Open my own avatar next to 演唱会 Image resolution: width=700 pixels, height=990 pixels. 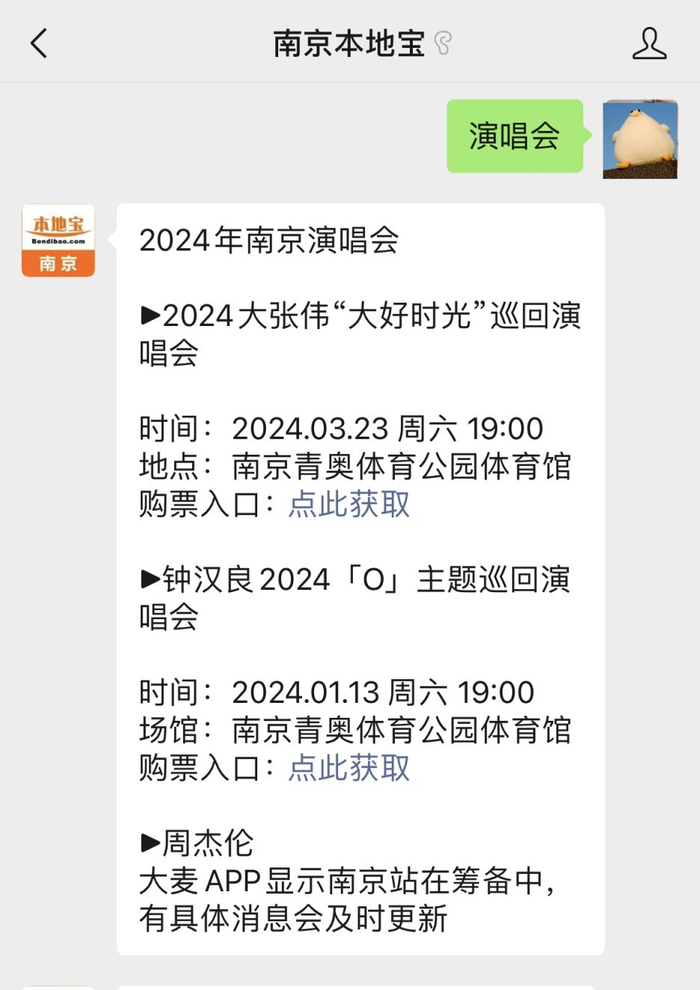pyautogui.click(x=640, y=139)
